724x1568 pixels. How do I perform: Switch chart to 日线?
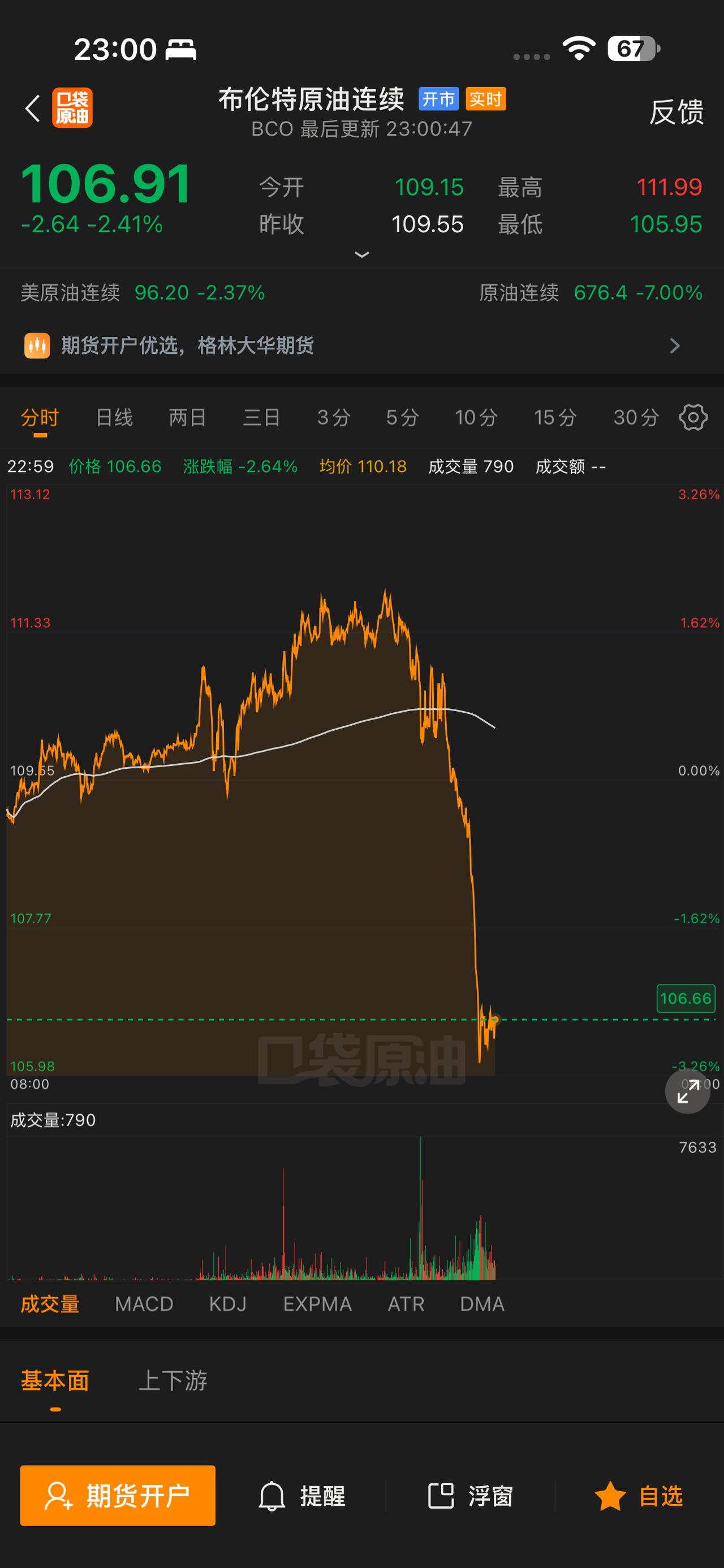(x=114, y=418)
